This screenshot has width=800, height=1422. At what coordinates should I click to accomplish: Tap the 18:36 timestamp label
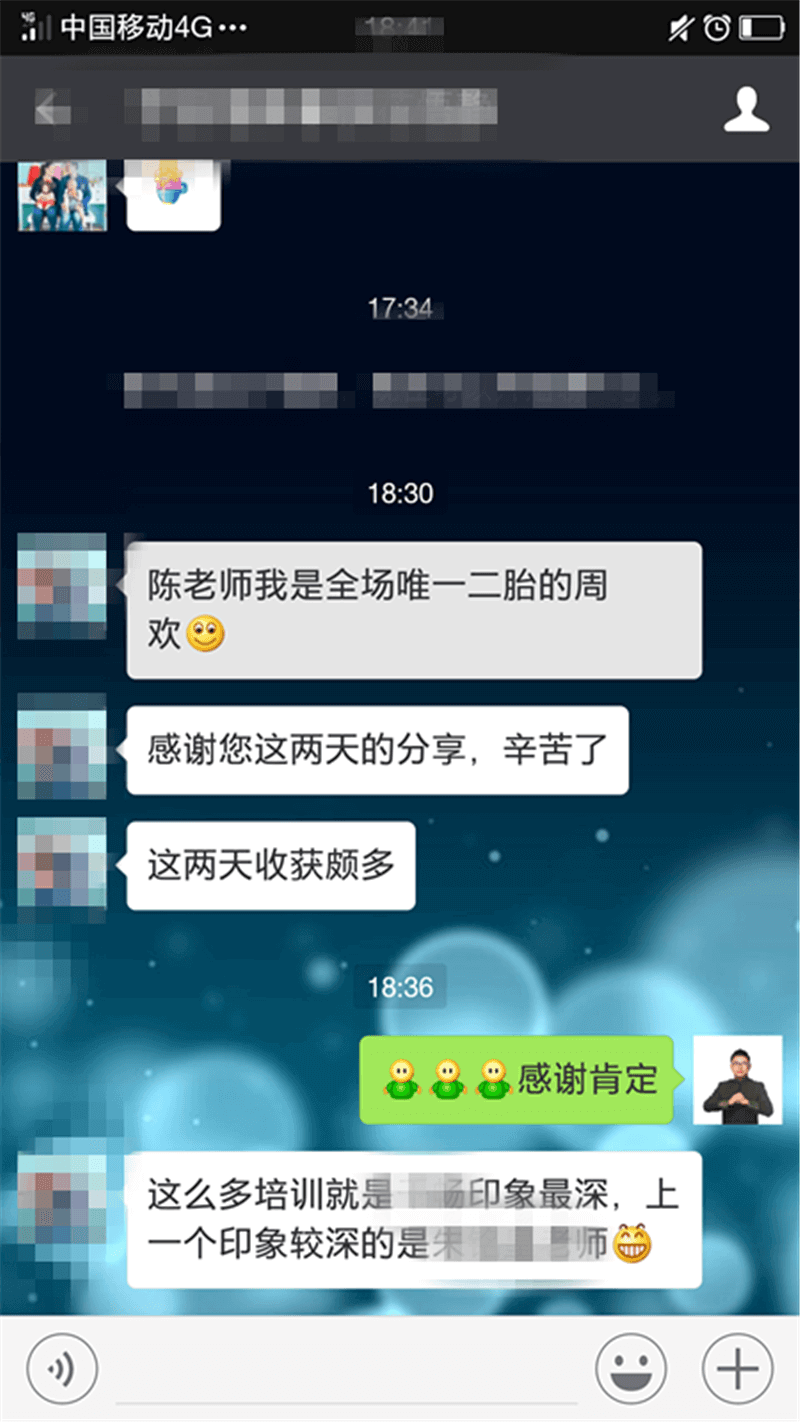point(400,988)
